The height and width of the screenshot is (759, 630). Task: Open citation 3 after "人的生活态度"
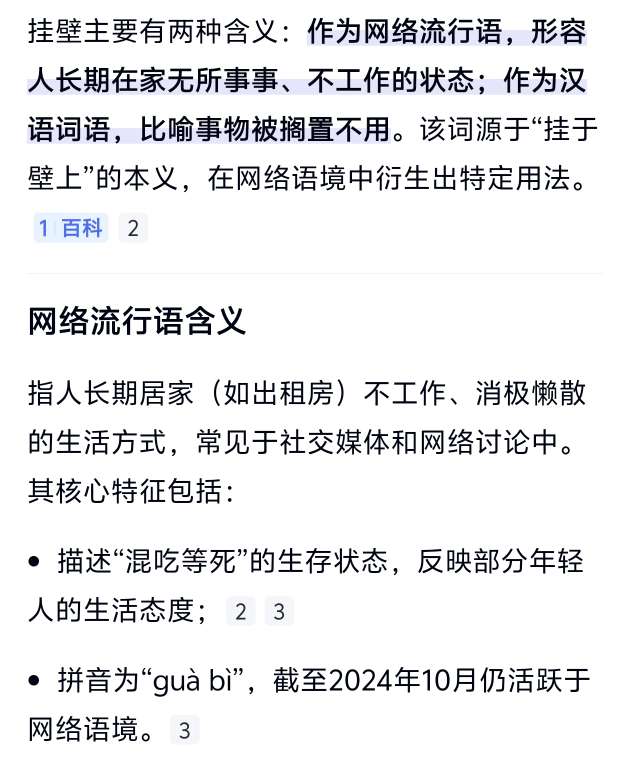(x=279, y=611)
